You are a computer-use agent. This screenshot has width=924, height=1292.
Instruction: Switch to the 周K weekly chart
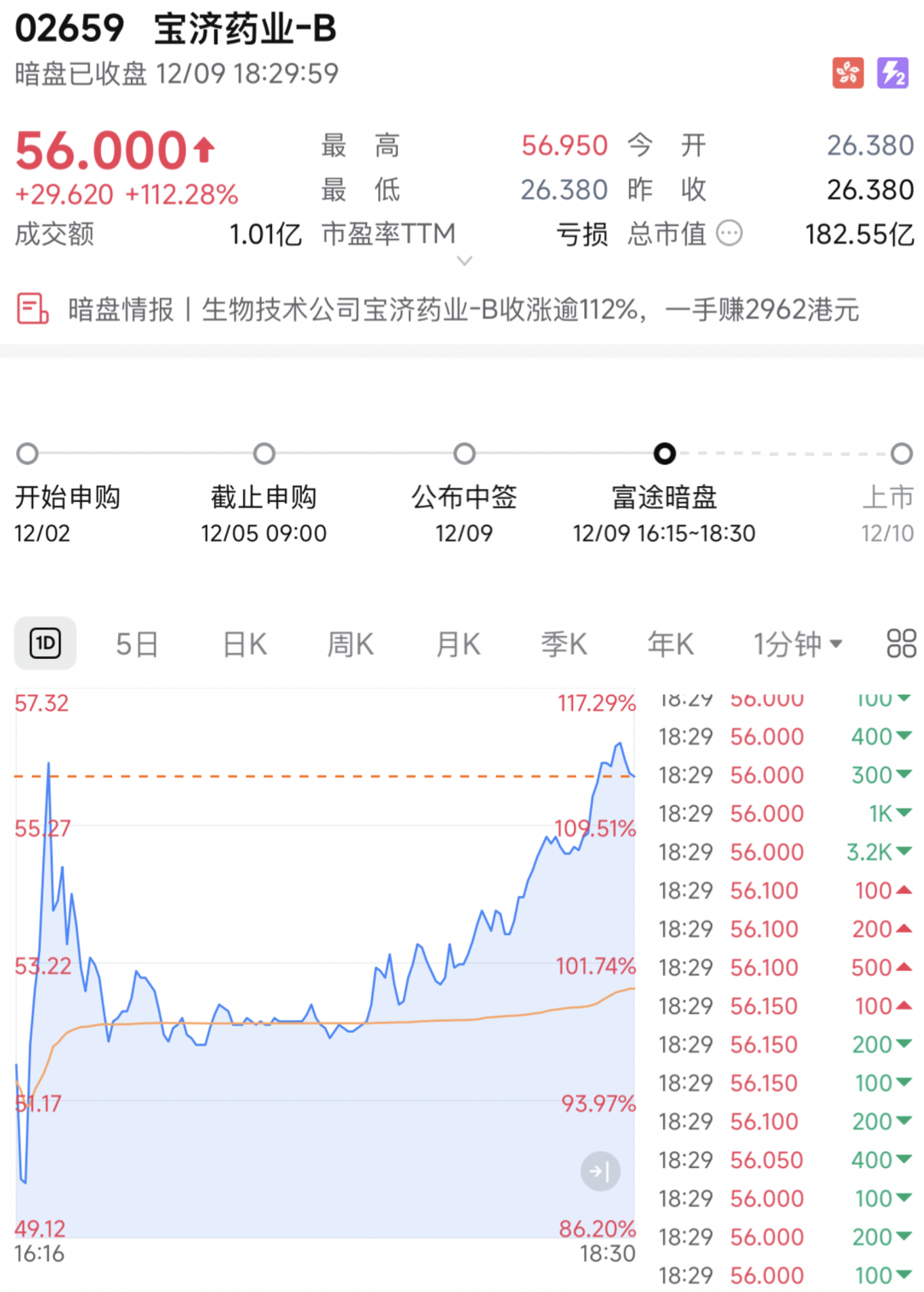[x=349, y=643]
